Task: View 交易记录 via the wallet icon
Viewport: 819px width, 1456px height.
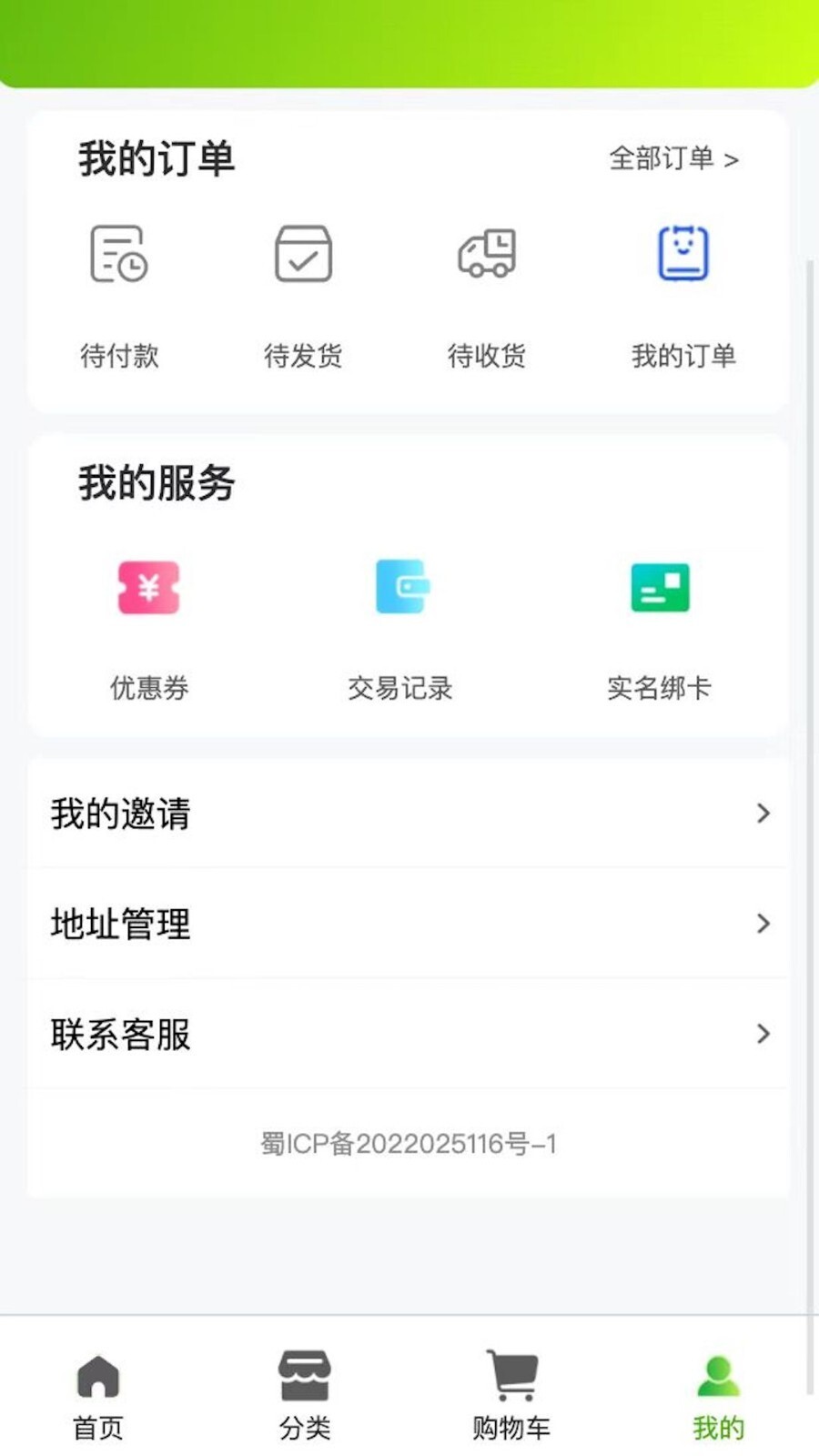Action: [402, 587]
